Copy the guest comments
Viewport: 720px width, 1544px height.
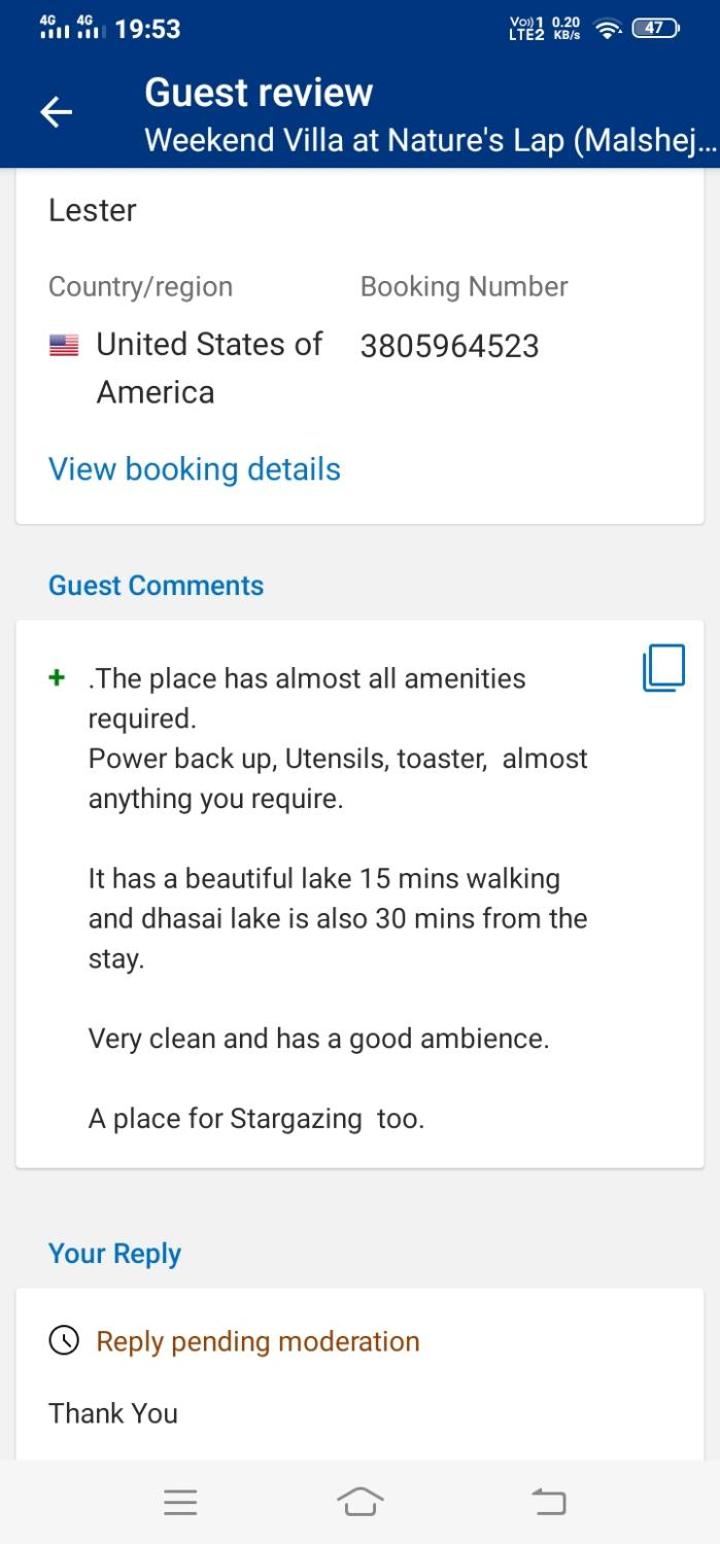point(664,667)
